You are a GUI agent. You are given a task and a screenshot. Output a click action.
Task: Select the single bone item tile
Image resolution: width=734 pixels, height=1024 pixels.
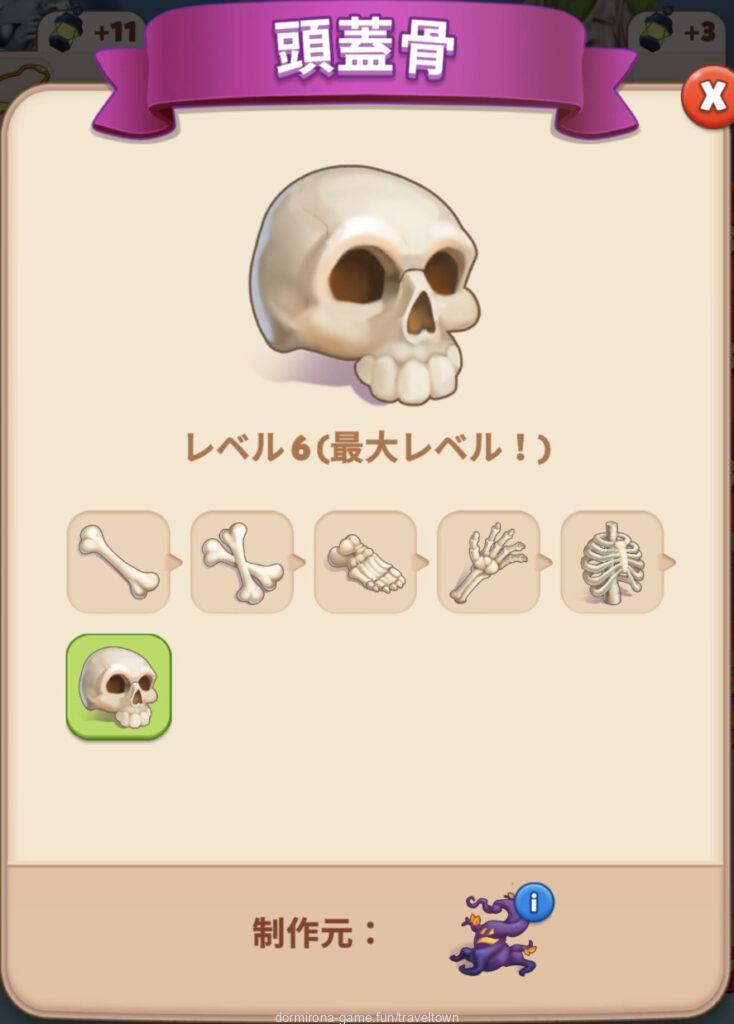[118, 562]
